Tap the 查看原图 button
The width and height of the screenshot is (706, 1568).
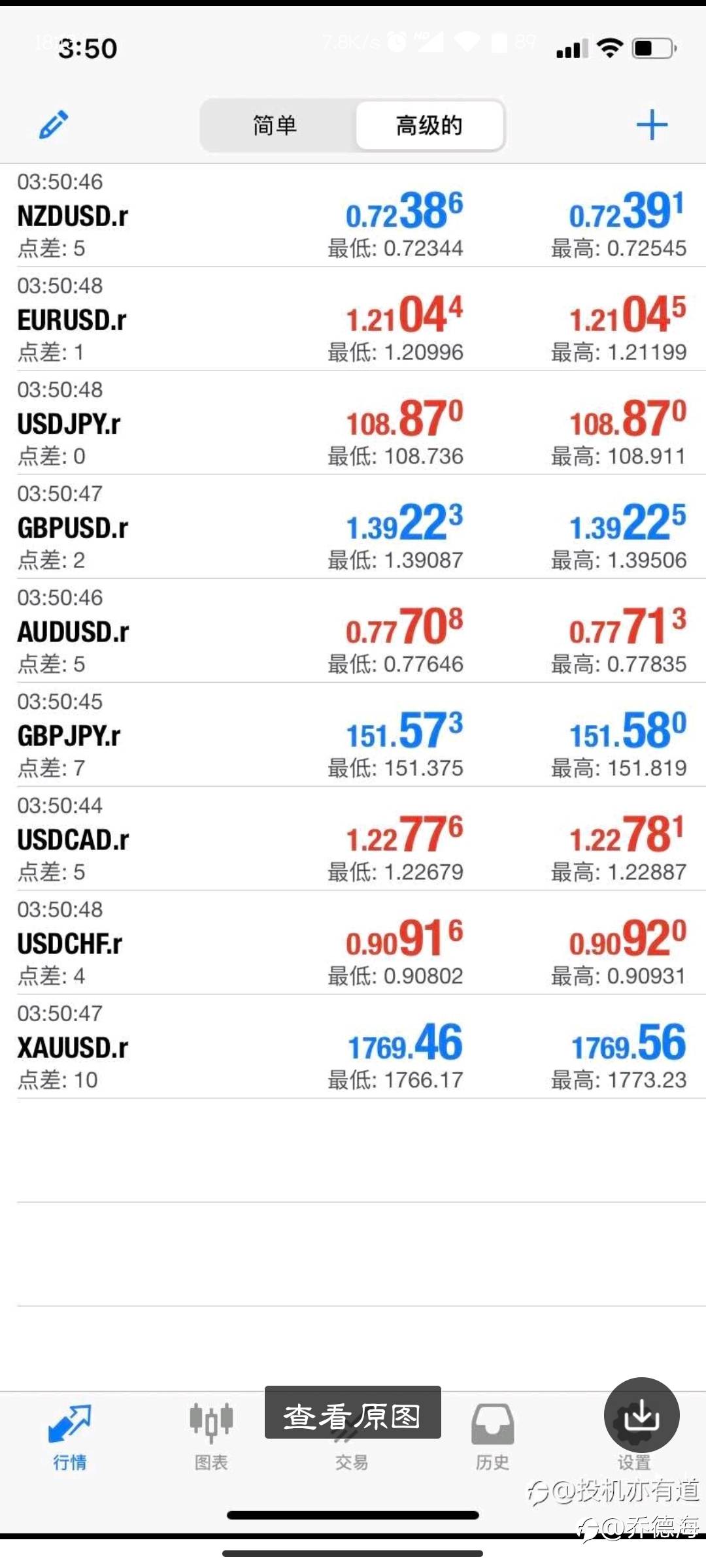353,1412
